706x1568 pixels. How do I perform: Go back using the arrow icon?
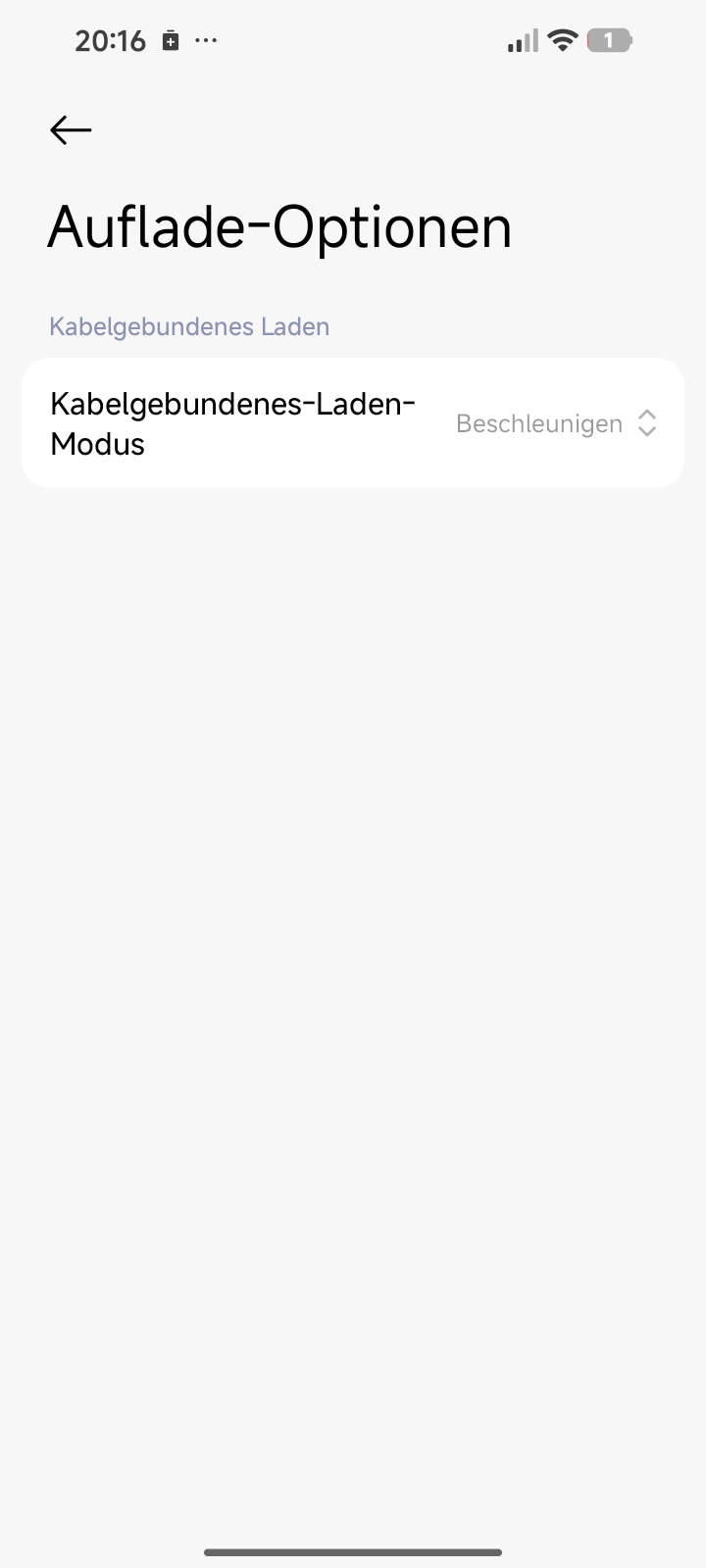click(x=71, y=129)
